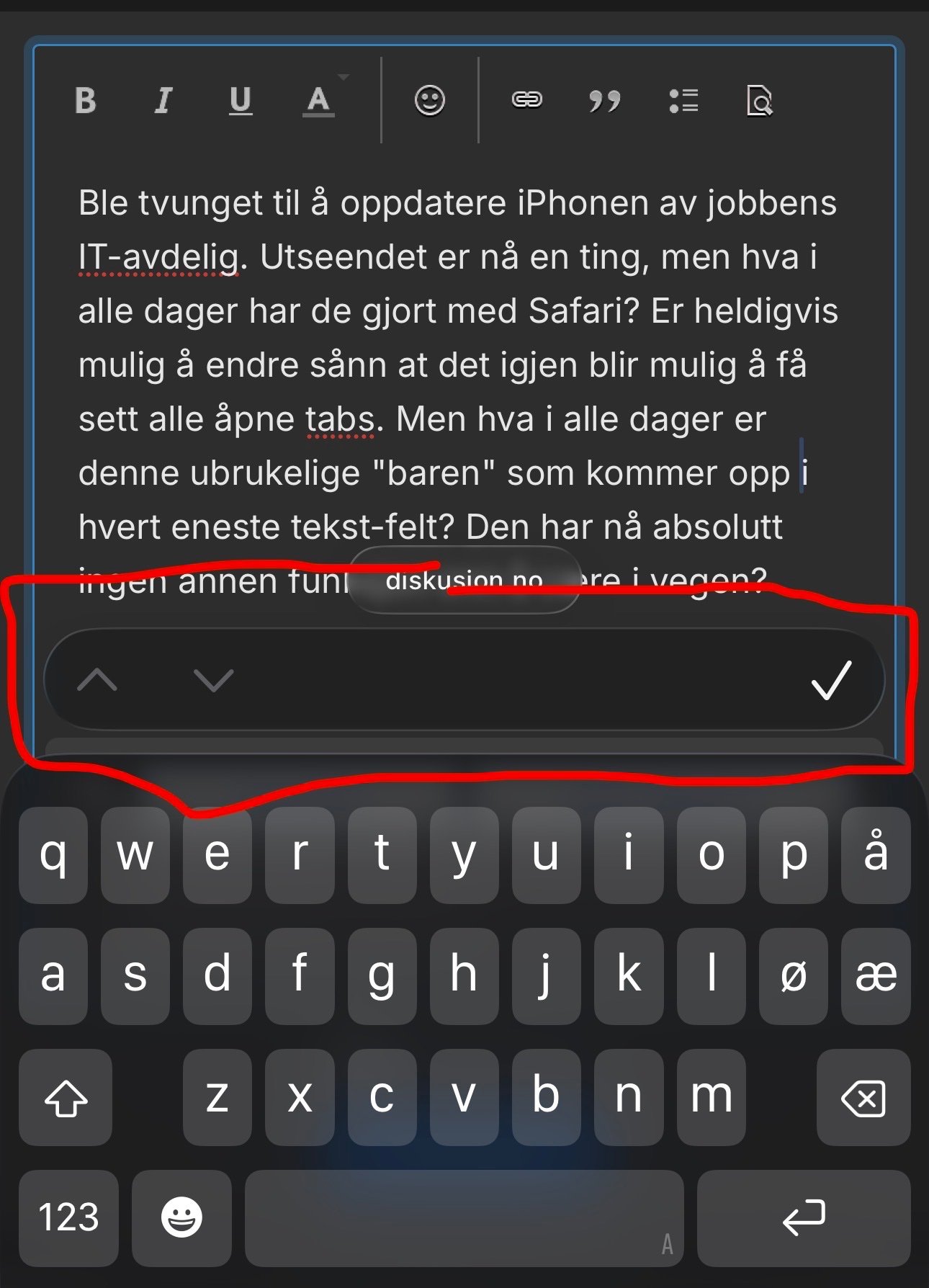Apply bold formatting
Image resolution: width=929 pixels, height=1288 pixels.
point(86,101)
